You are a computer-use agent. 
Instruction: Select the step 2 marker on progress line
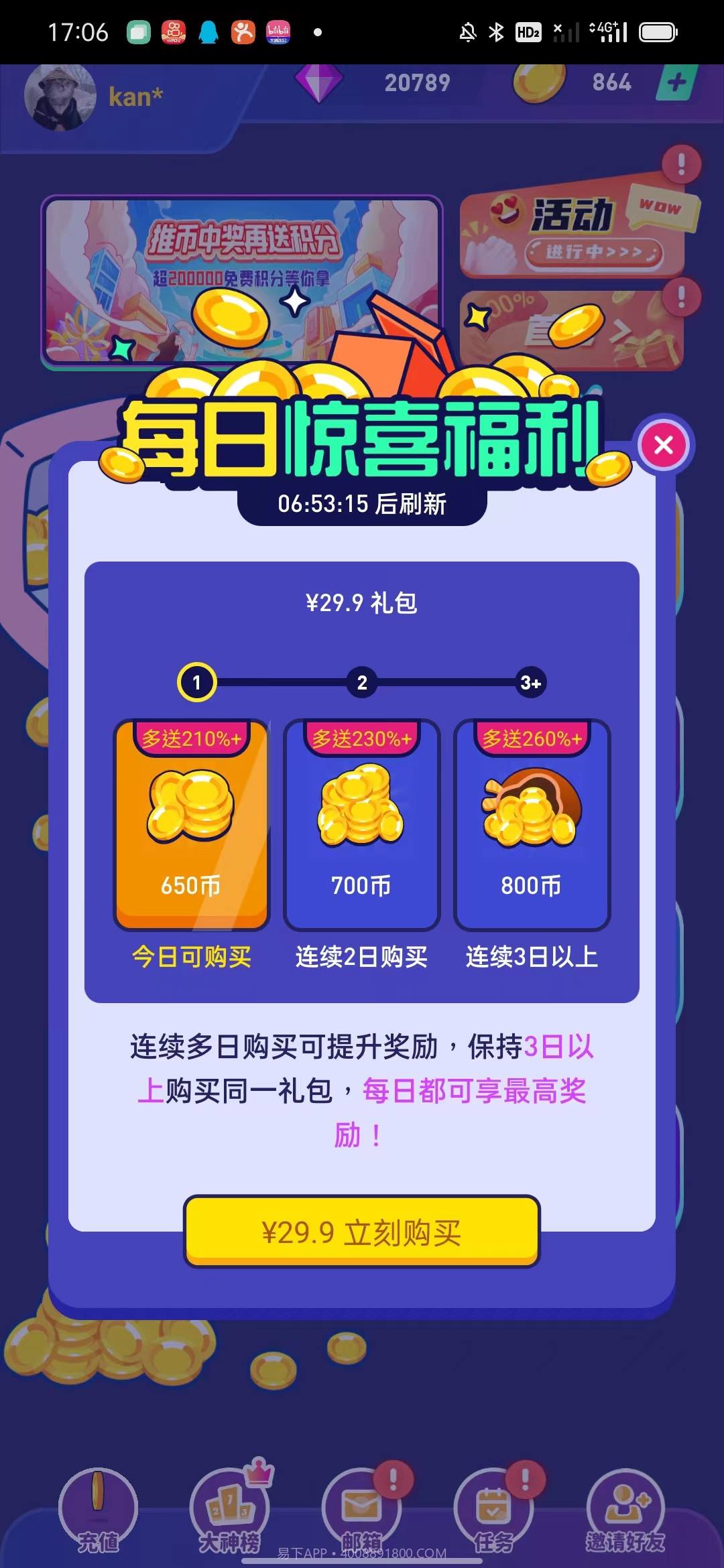click(x=362, y=683)
